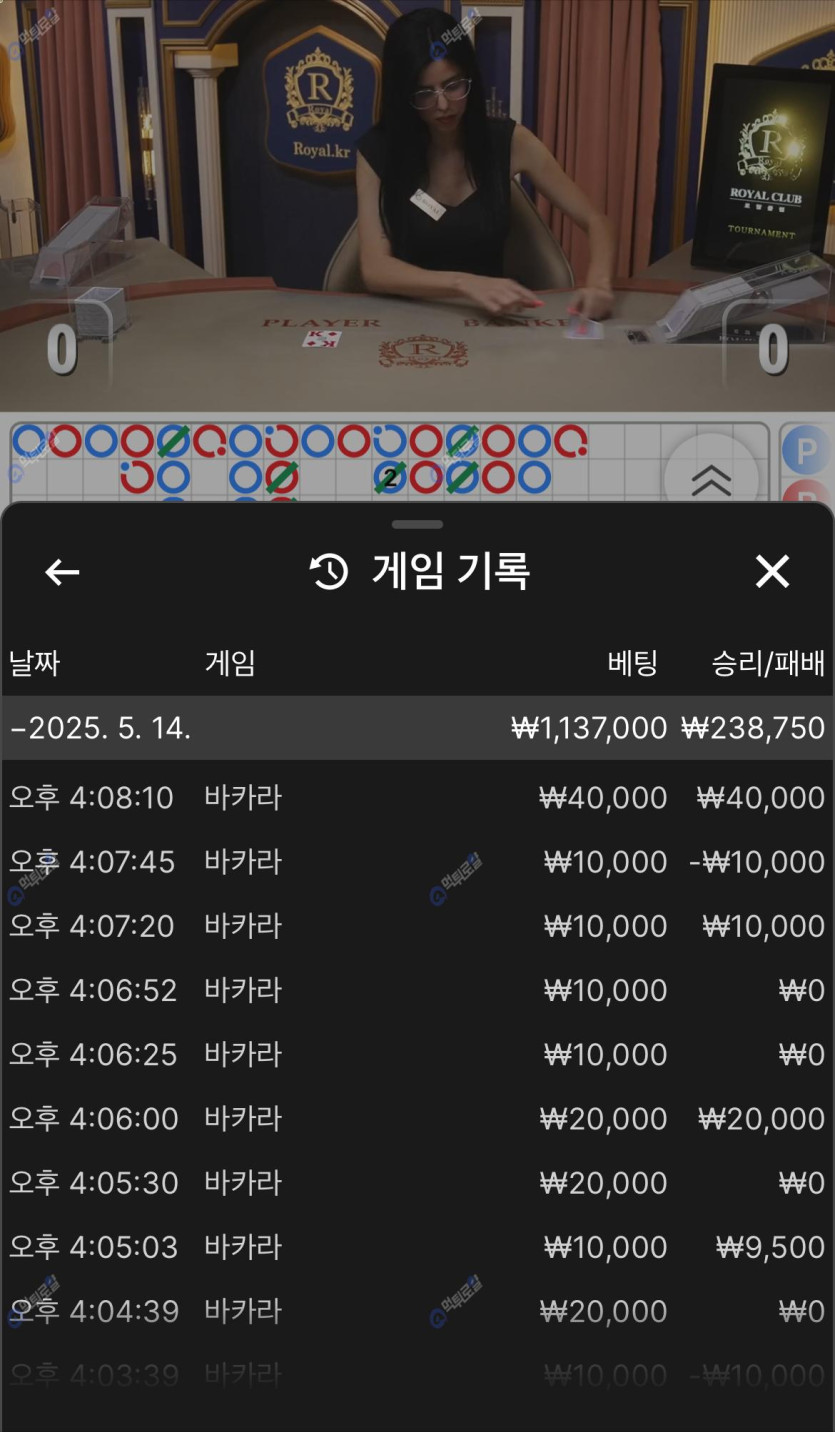Screen dimensions: 835x1432
Task: Open the 오후 4:08:10 baccarat record
Action: (x=417, y=798)
